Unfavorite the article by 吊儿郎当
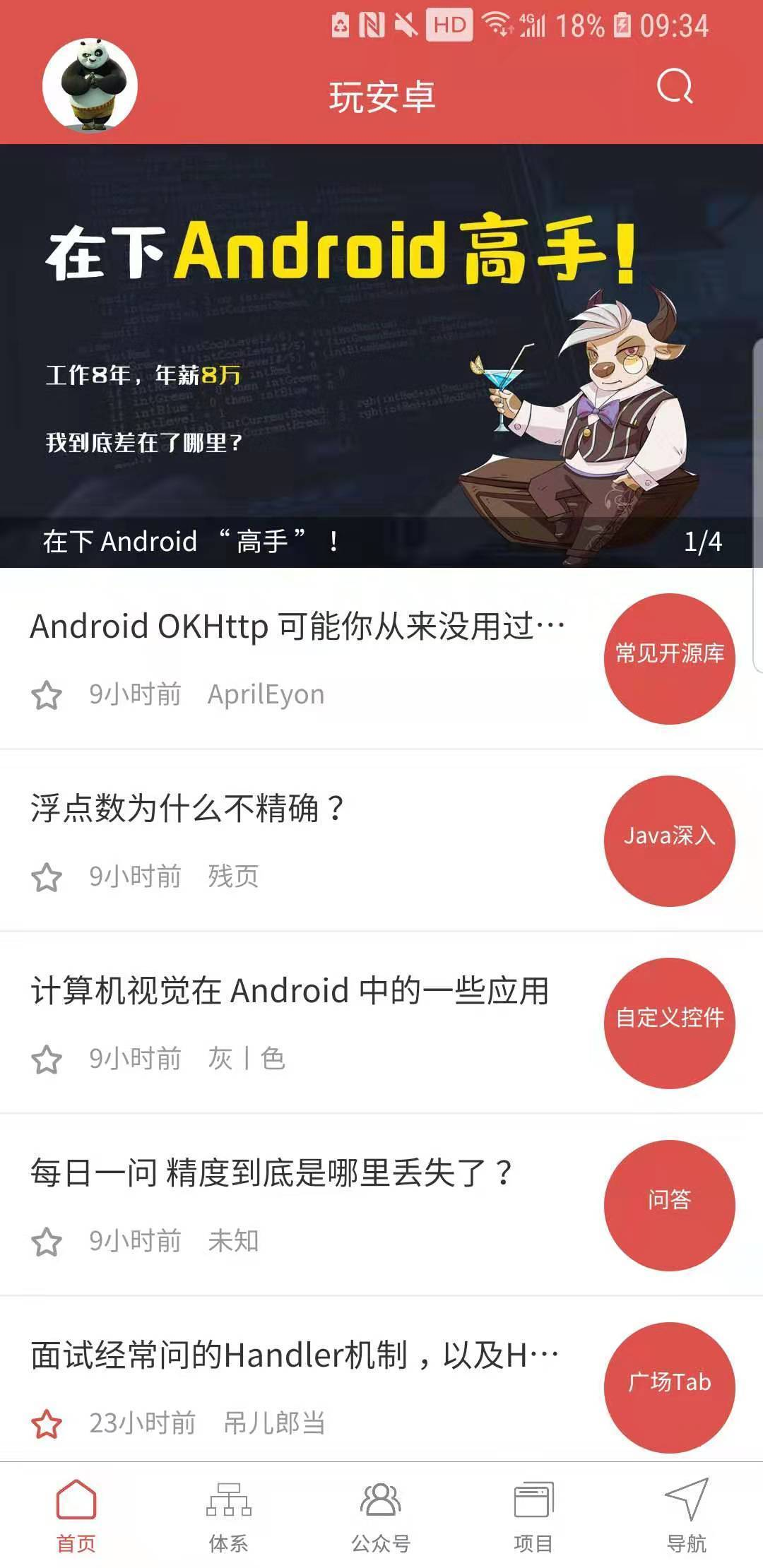 (47, 1424)
